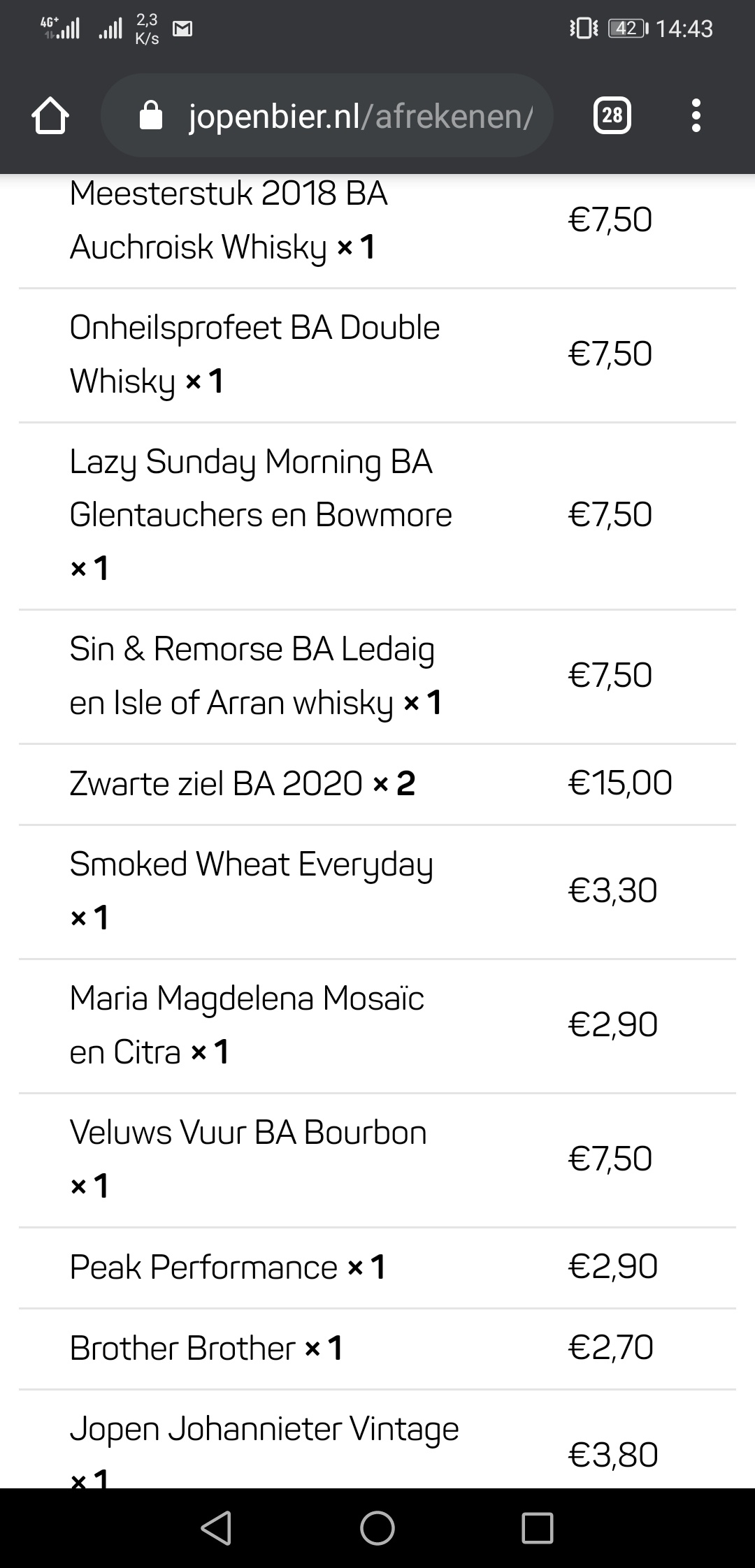Tap the system recent apps button
The height and width of the screenshot is (1568, 755).
(x=538, y=1527)
